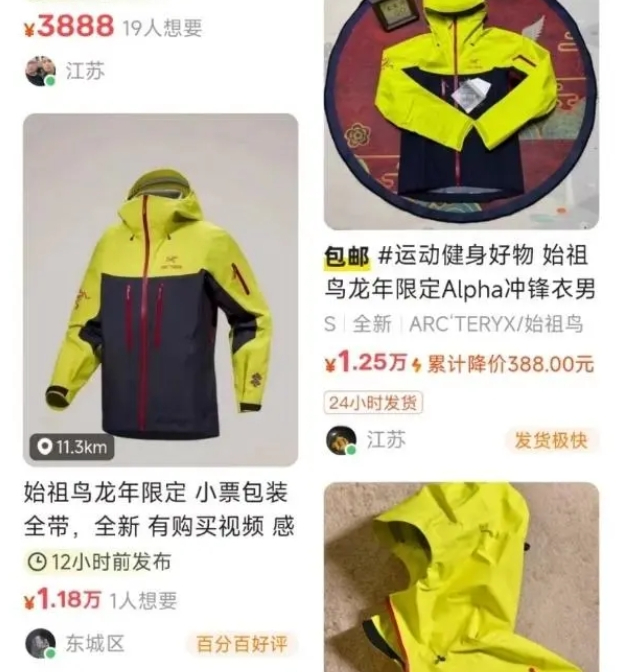Open listing titled 始祖鸟龙年限定 小票包装全带
620x672 pixels.
[159, 509]
